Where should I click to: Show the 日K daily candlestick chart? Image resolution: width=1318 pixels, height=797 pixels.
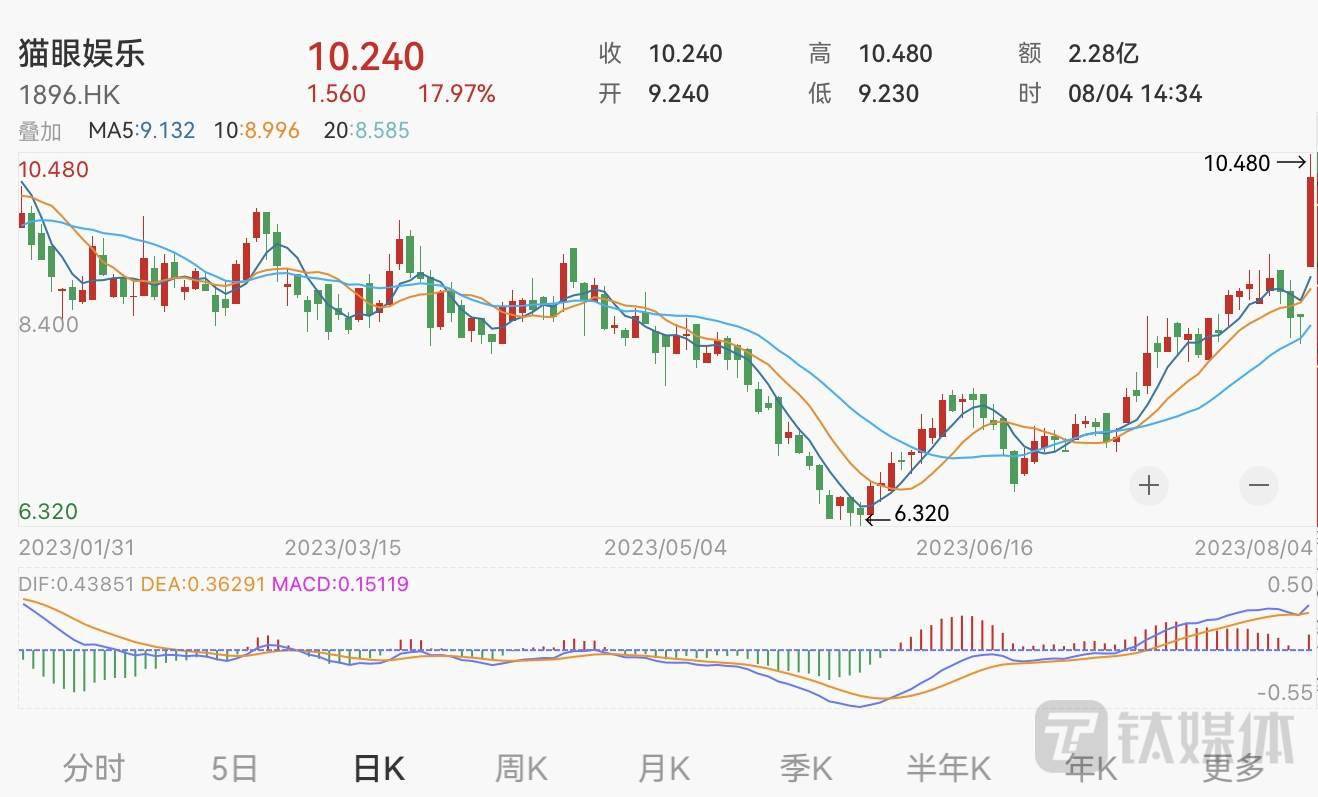379,768
